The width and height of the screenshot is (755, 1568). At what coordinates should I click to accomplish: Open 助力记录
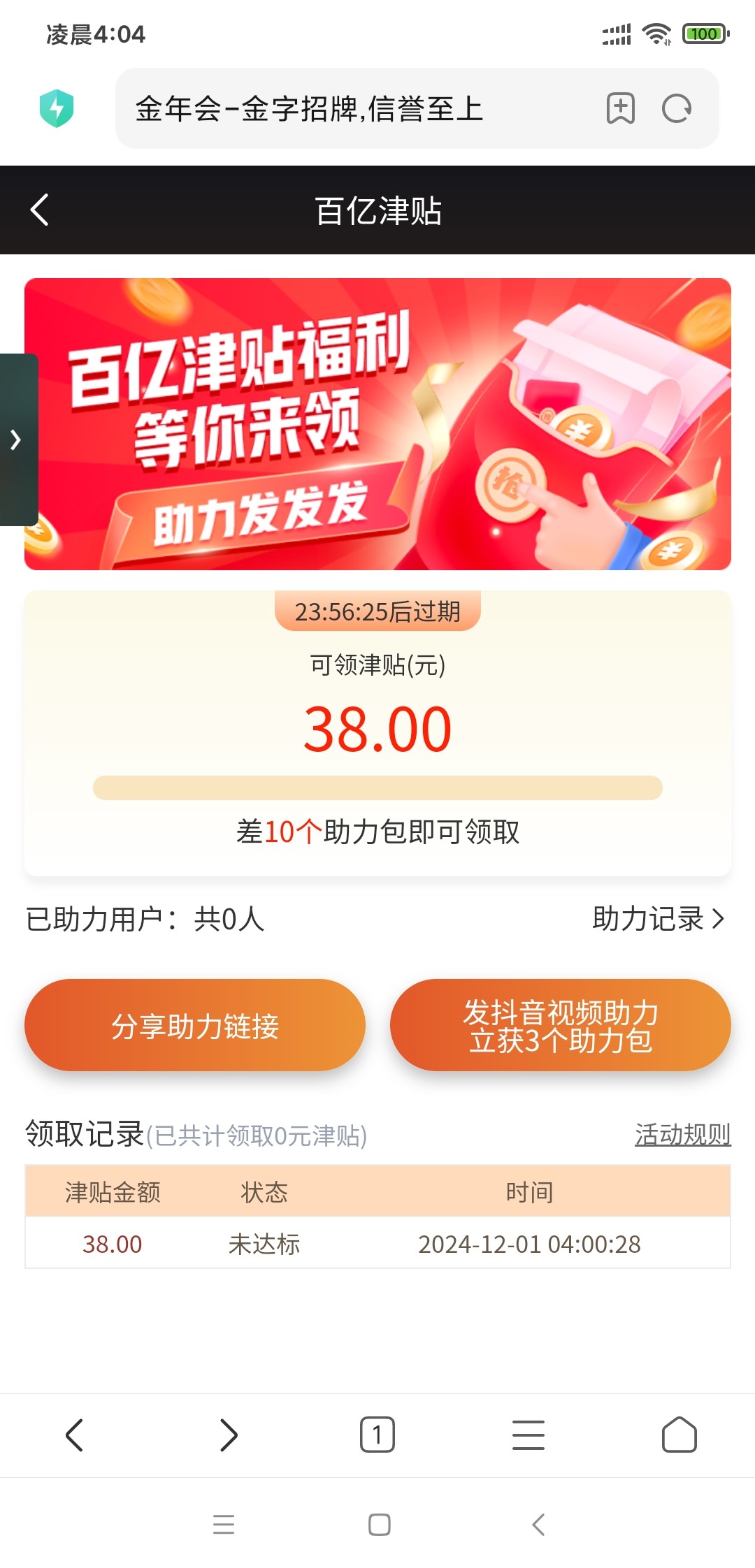(x=658, y=918)
